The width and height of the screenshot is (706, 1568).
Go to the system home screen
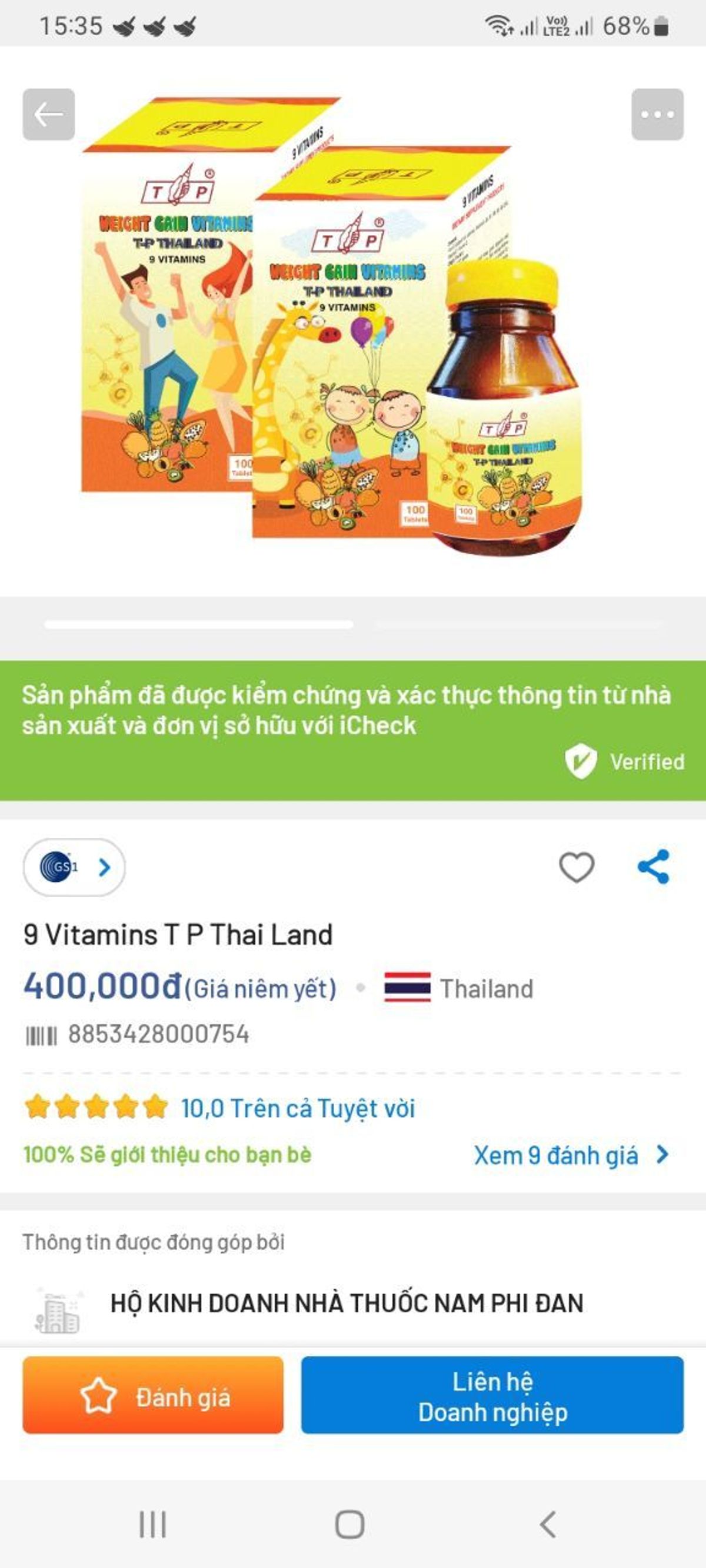coord(350,1524)
